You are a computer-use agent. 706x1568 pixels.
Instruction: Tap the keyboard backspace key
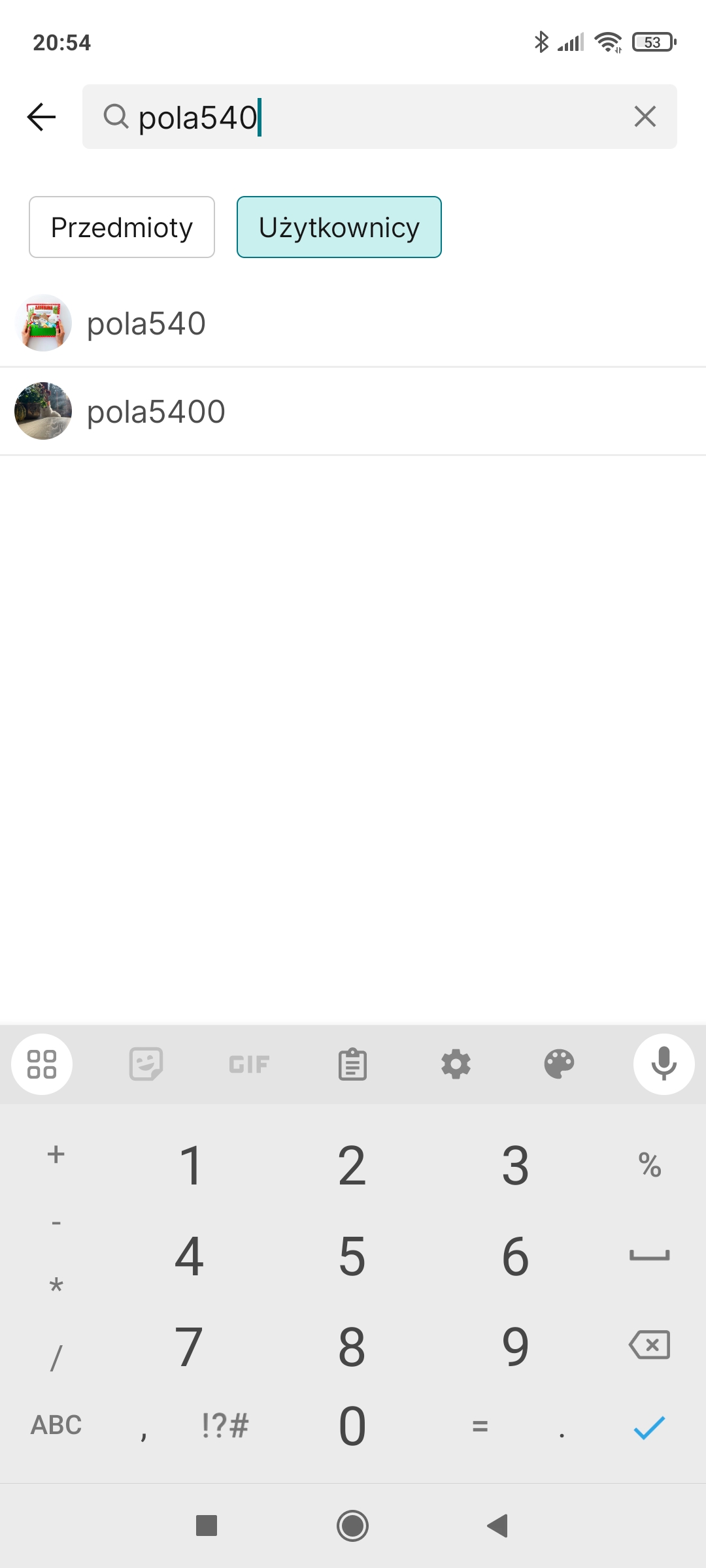point(648,1345)
